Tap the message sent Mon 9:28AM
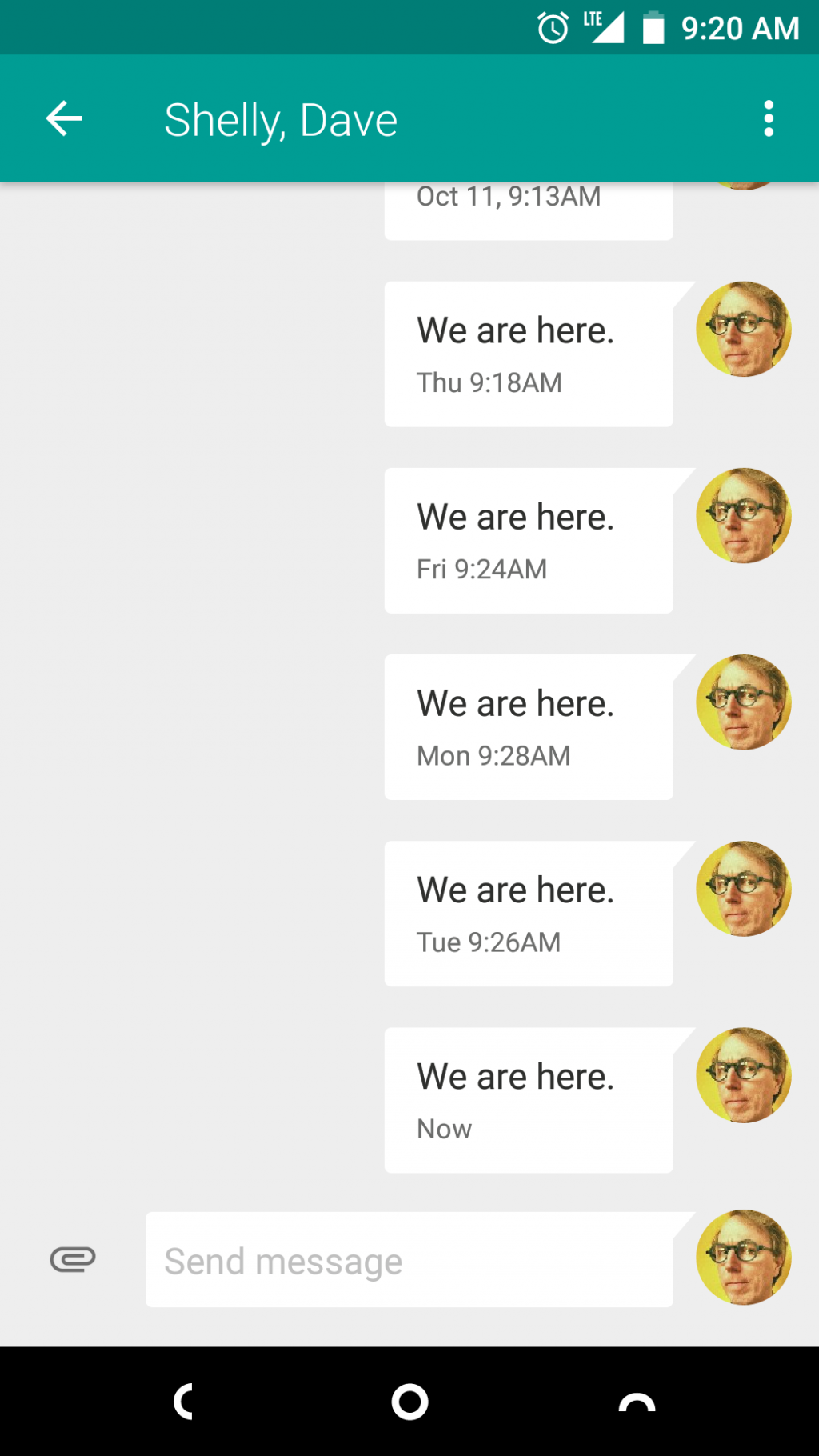This screenshot has height=1456, width=819. point(529,727)
